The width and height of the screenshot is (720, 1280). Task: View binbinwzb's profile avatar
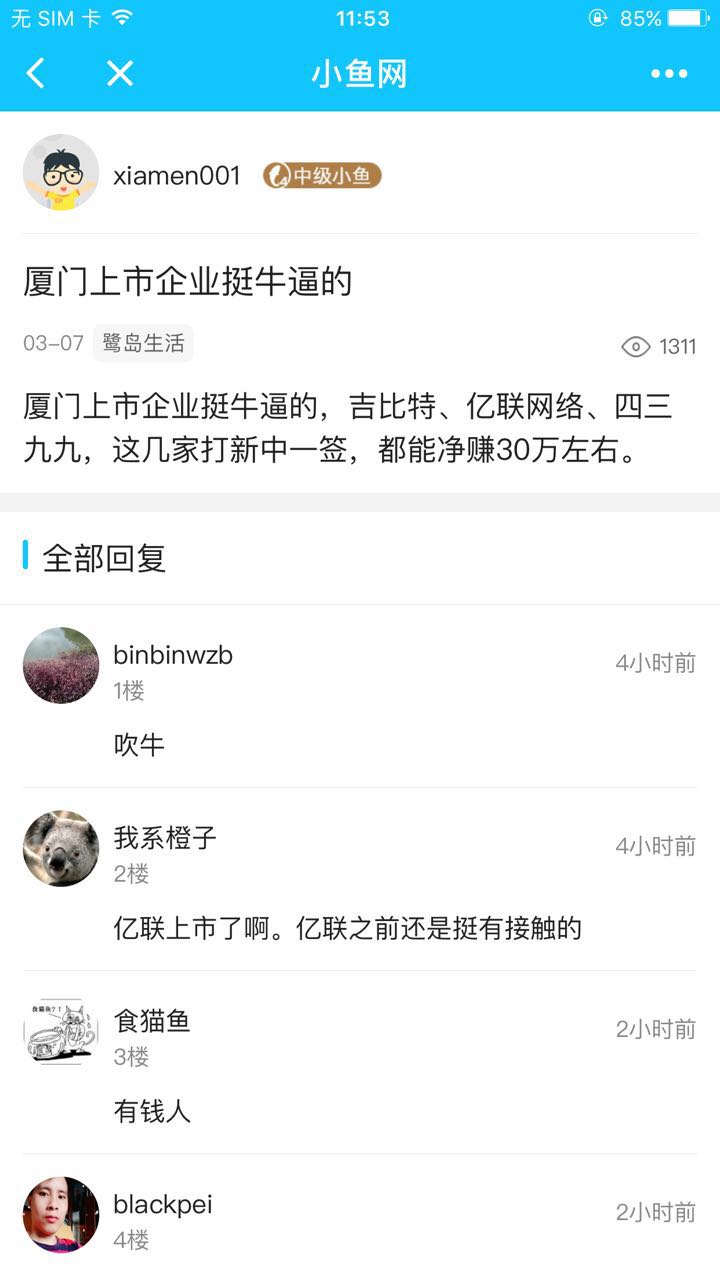61,665
